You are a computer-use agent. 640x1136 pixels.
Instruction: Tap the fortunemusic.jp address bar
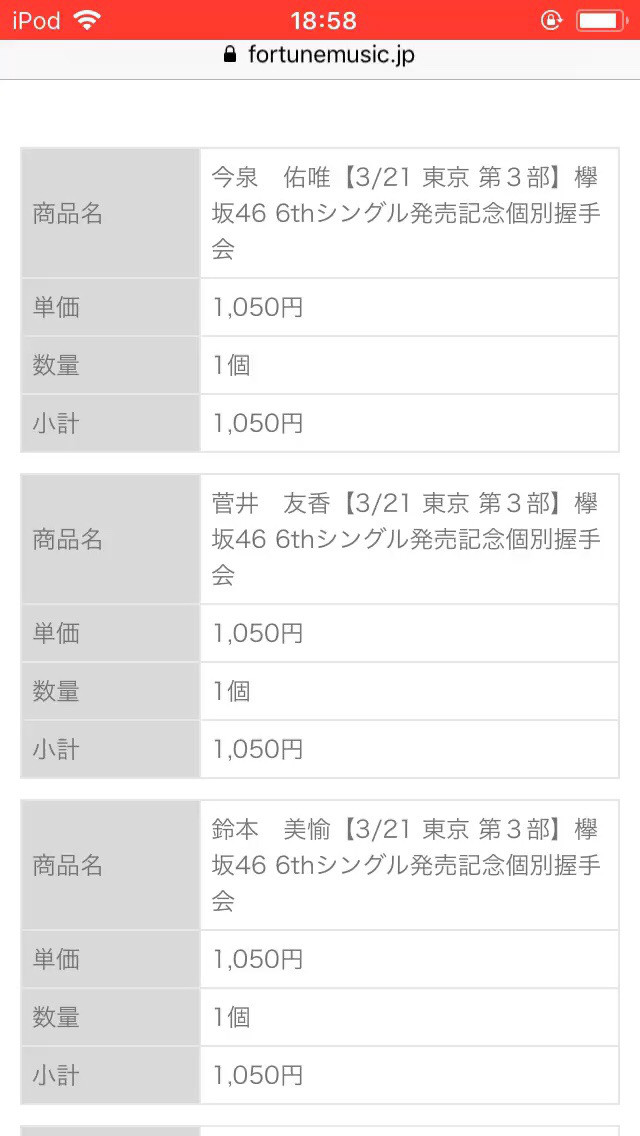pyautogui.click(x=320, y=57)
